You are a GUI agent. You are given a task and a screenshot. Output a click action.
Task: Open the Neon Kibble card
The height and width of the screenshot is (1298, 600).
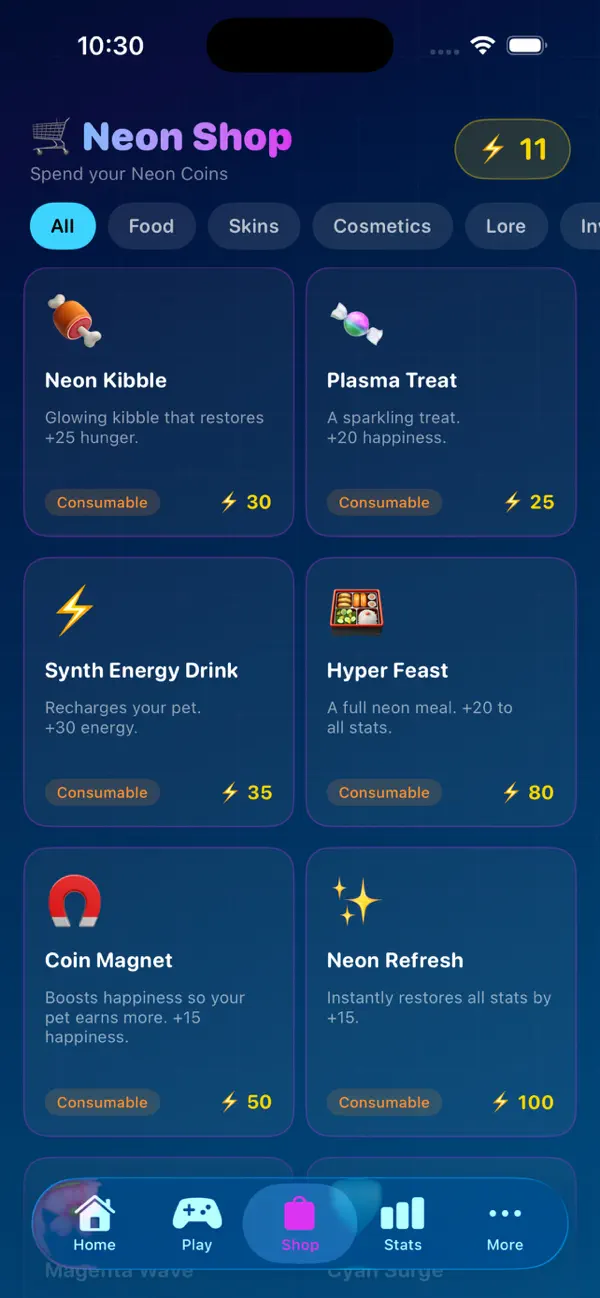159,402
